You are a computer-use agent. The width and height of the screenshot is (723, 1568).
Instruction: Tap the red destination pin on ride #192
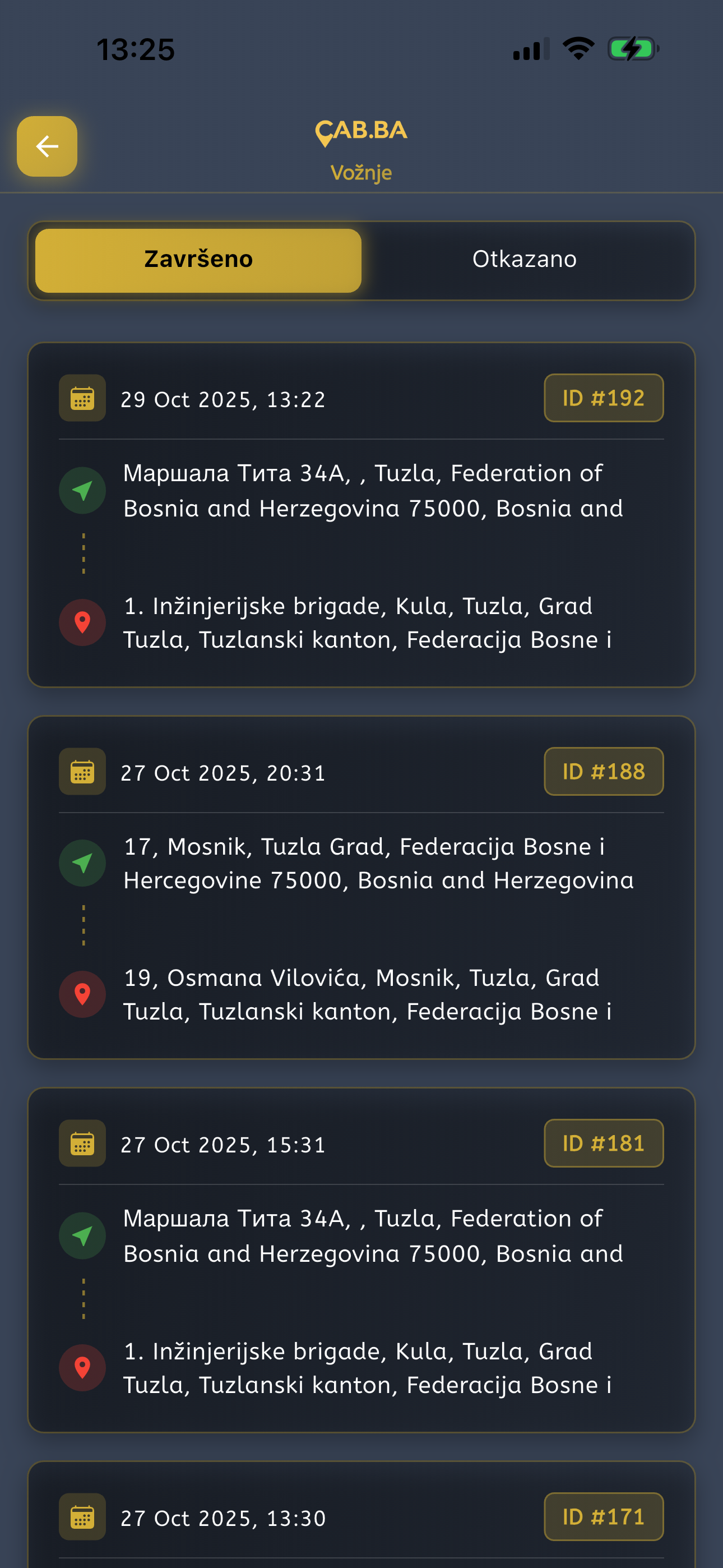click(82, 621)
